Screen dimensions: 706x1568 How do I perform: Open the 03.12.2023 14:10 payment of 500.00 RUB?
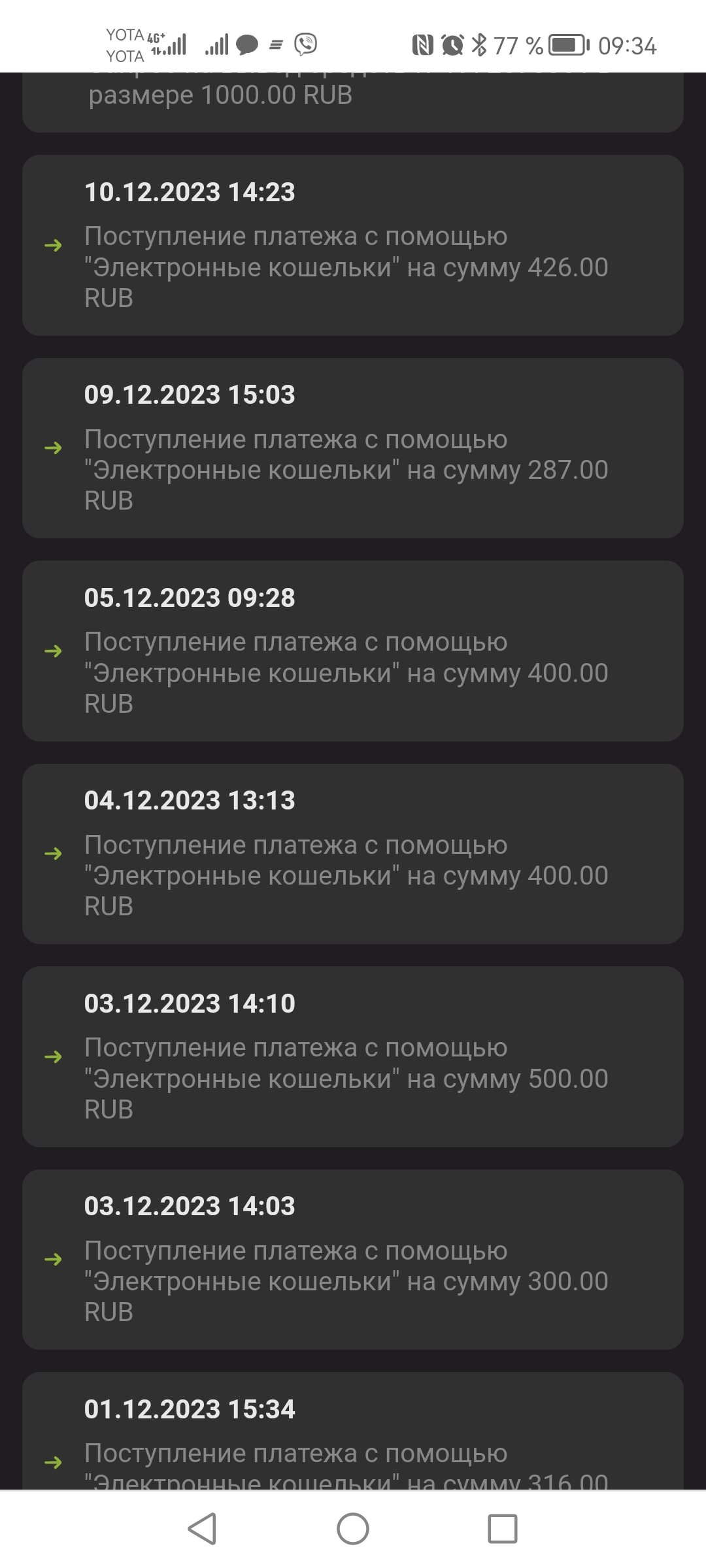click(353, 1056)
